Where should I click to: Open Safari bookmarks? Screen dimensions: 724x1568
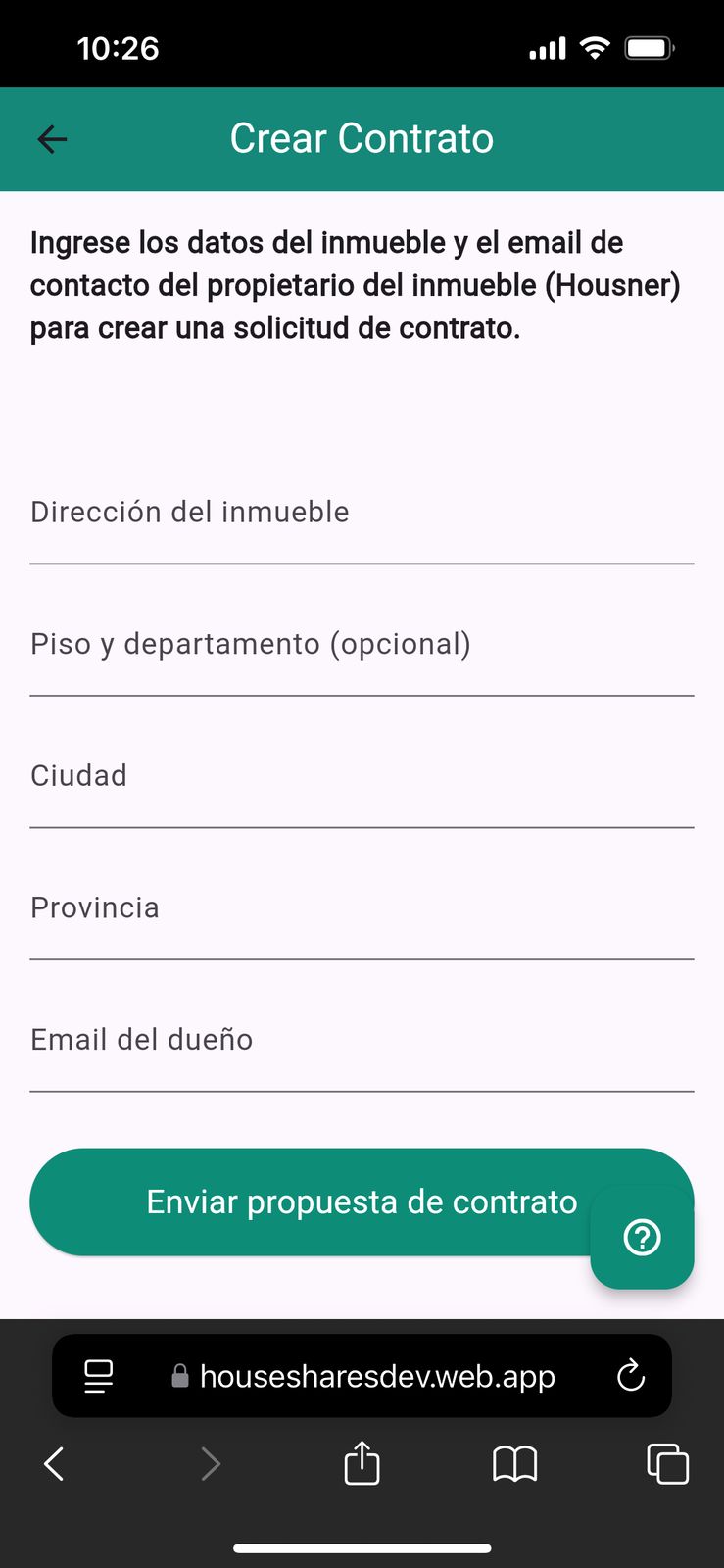point(514,1463)
